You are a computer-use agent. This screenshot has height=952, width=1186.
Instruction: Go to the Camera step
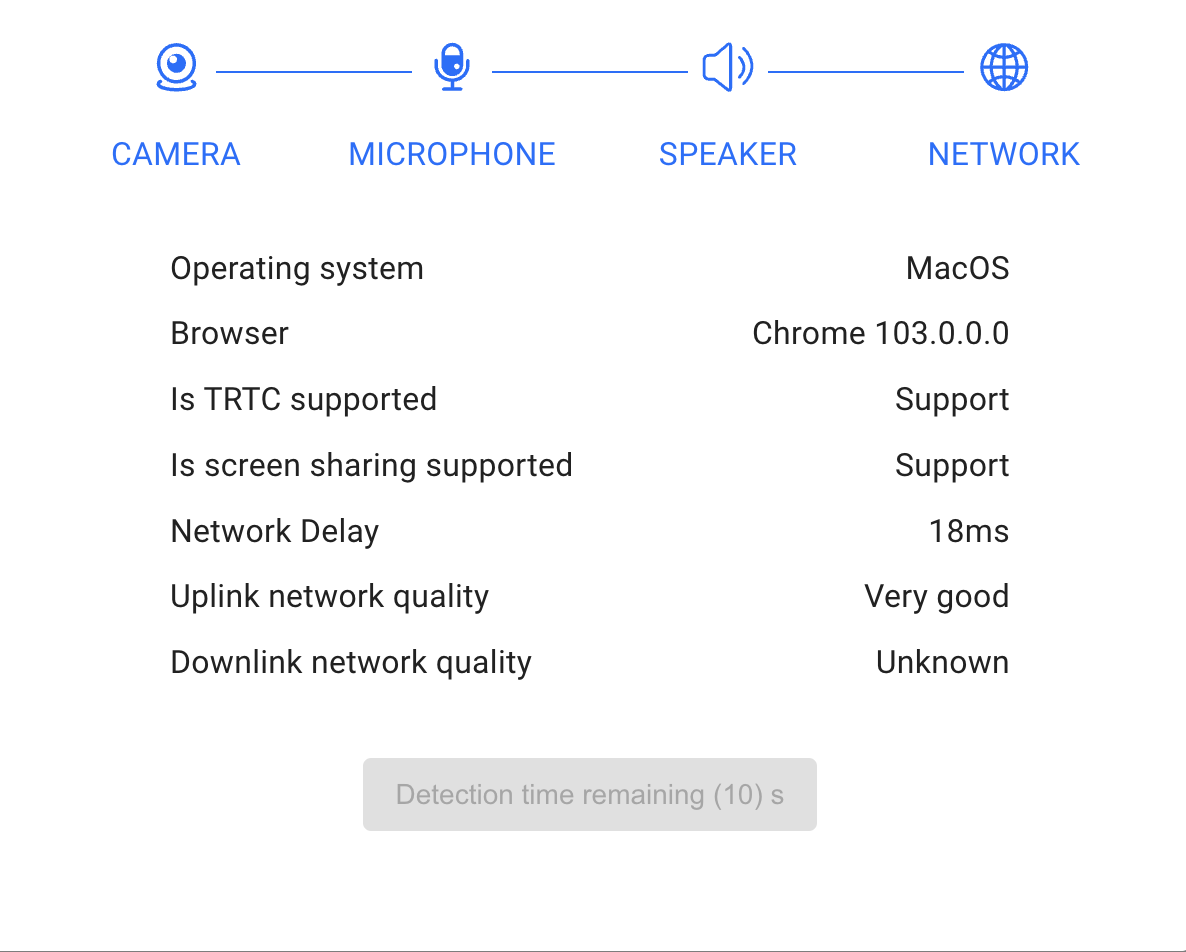coord(176,154)
